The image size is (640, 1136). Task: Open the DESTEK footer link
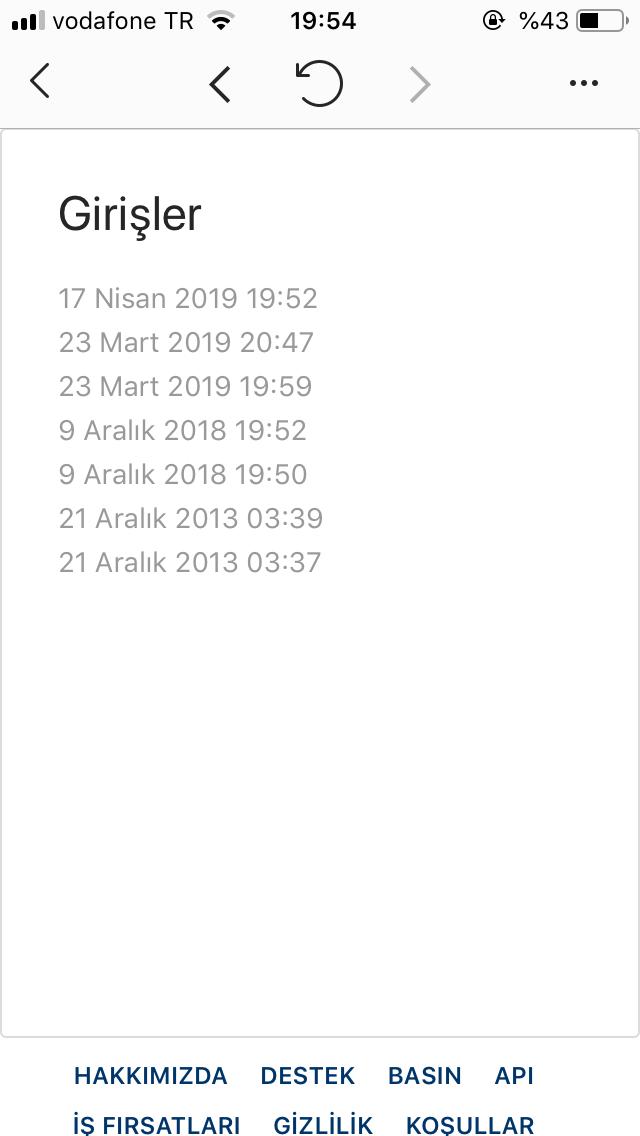pos(308,1076)
